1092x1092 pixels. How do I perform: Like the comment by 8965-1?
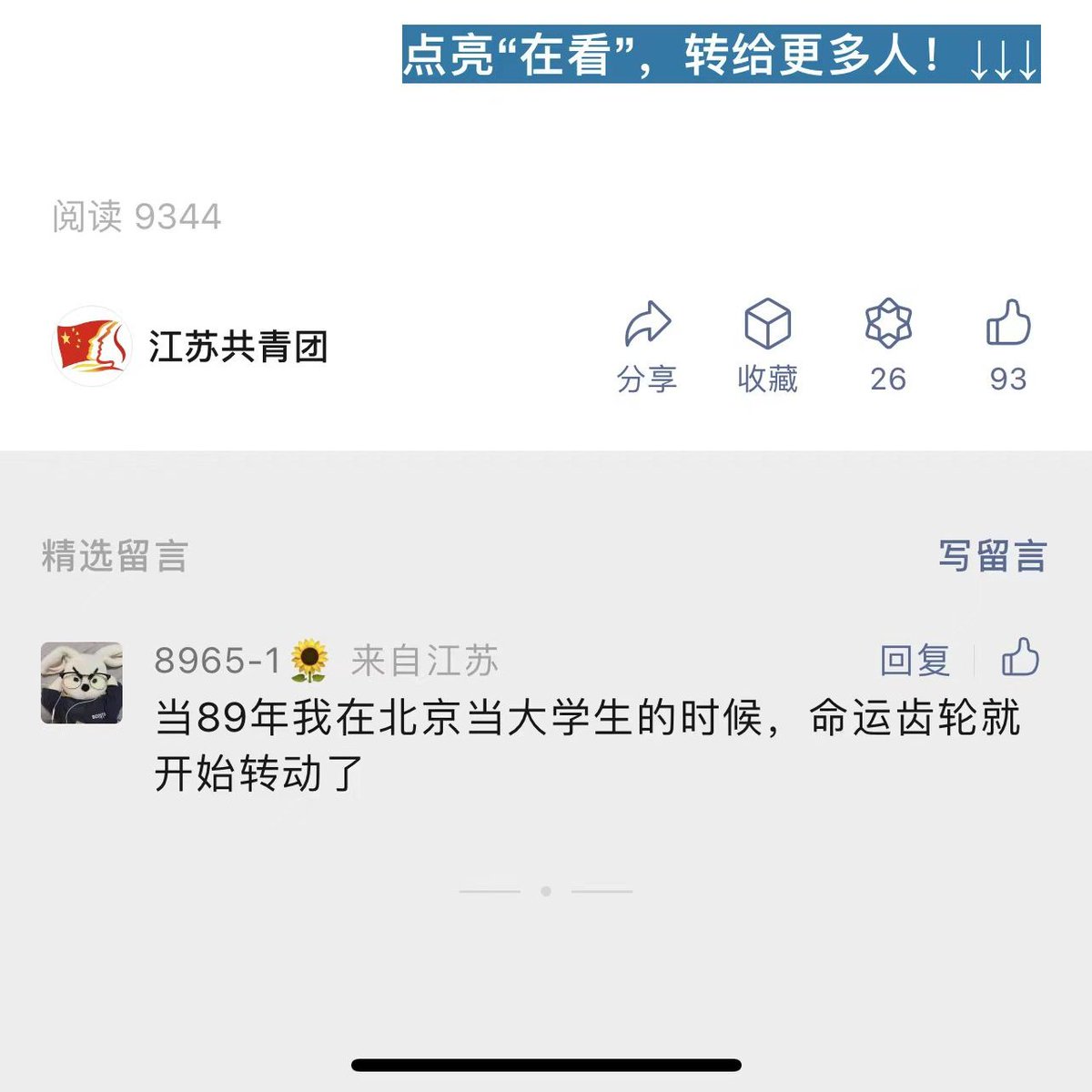pos(1020,657)
